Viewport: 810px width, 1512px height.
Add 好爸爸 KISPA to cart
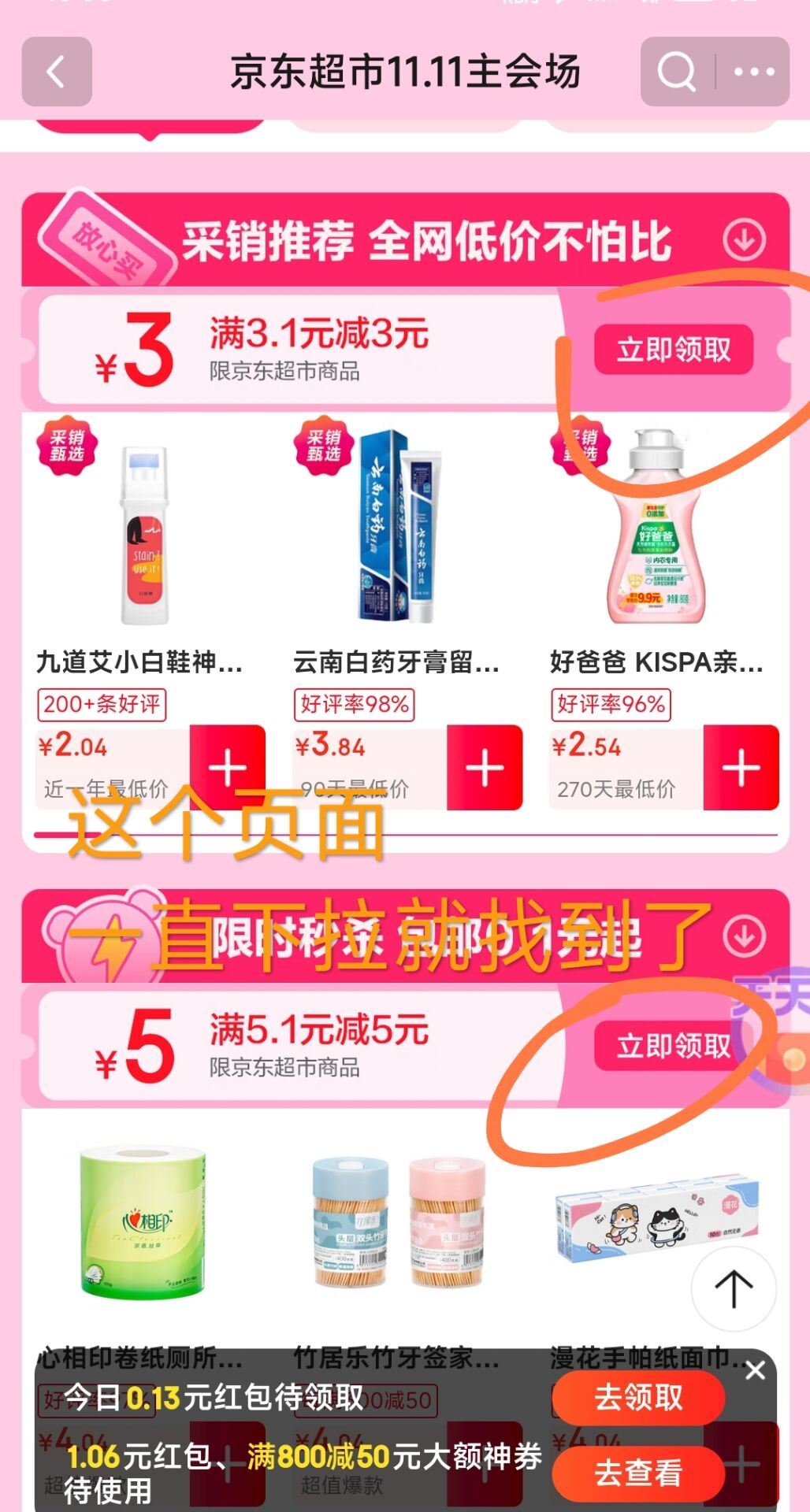[x=741, y=768]
